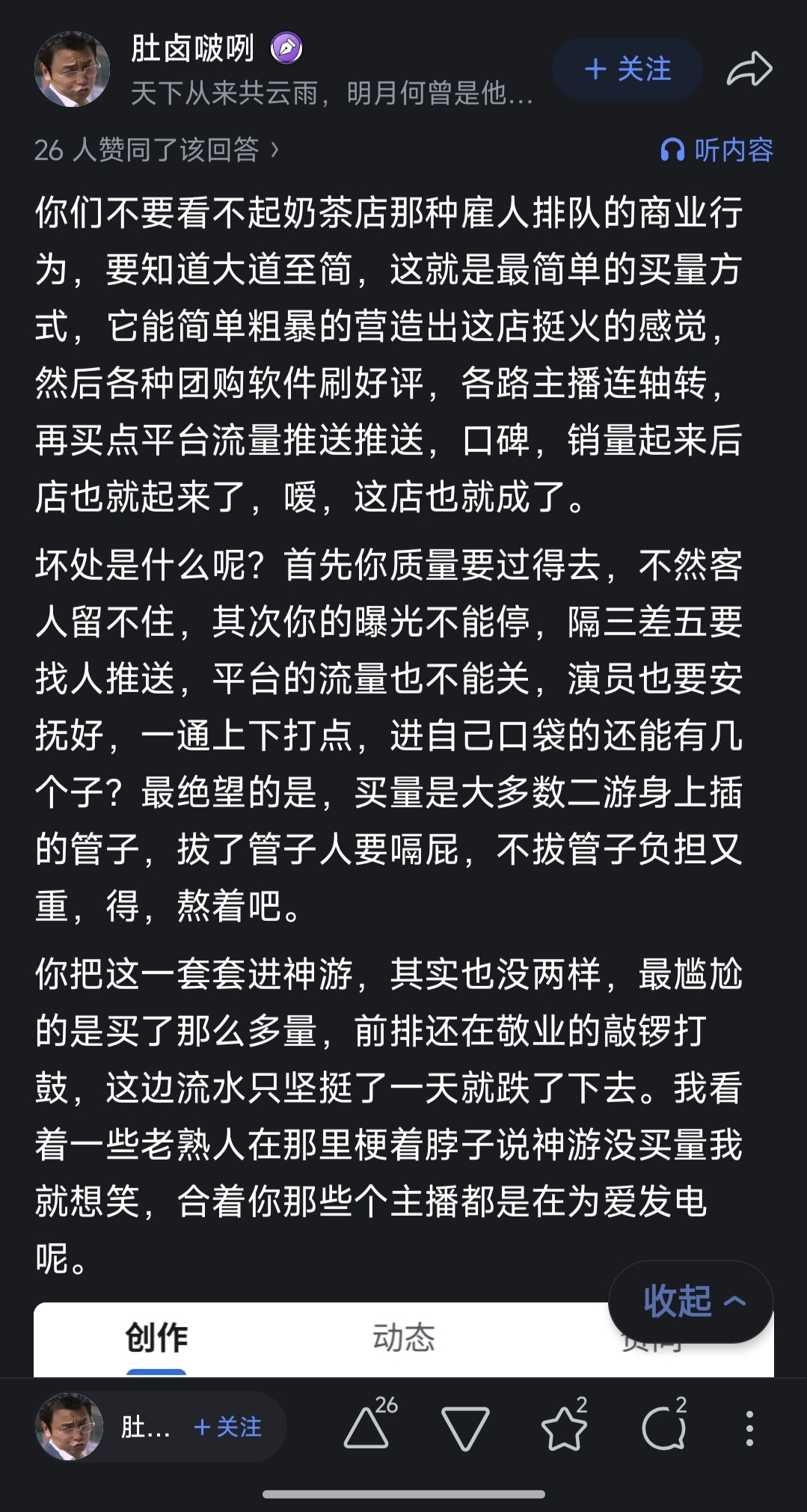This screenshot has height=1512, width=807.
Task: Open the author's avatar at the top
Action: (73, 69)
